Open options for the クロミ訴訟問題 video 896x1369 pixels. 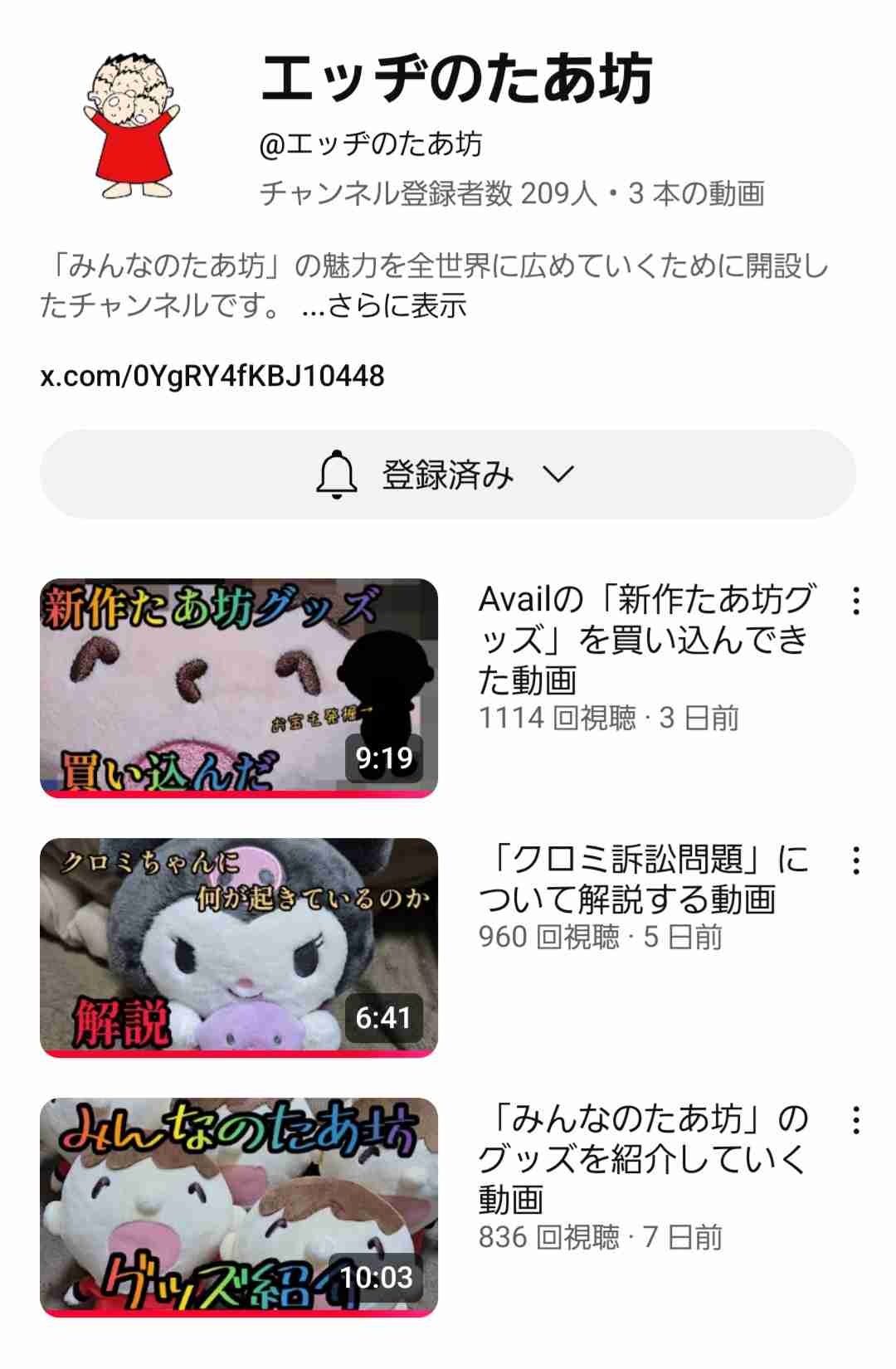click(x=856, y=861)
